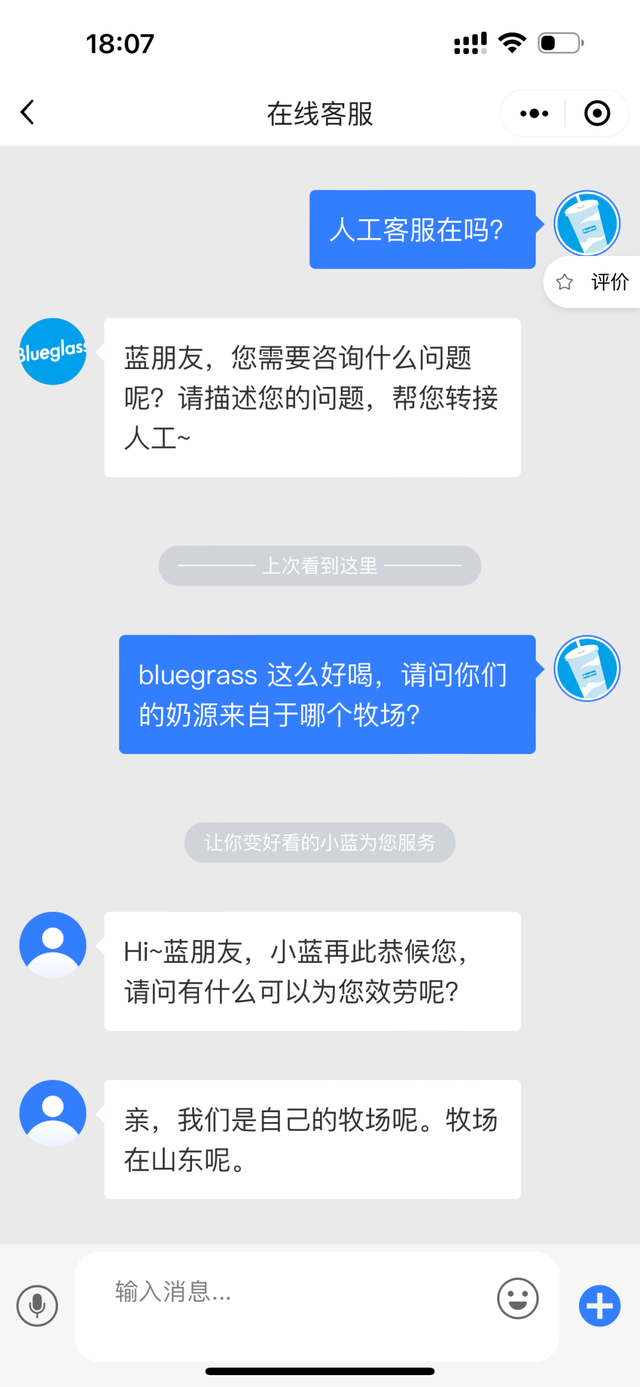Open the blue plus attachment menu
Viewport: 640px width, 1387px height.
[600, 1305]
